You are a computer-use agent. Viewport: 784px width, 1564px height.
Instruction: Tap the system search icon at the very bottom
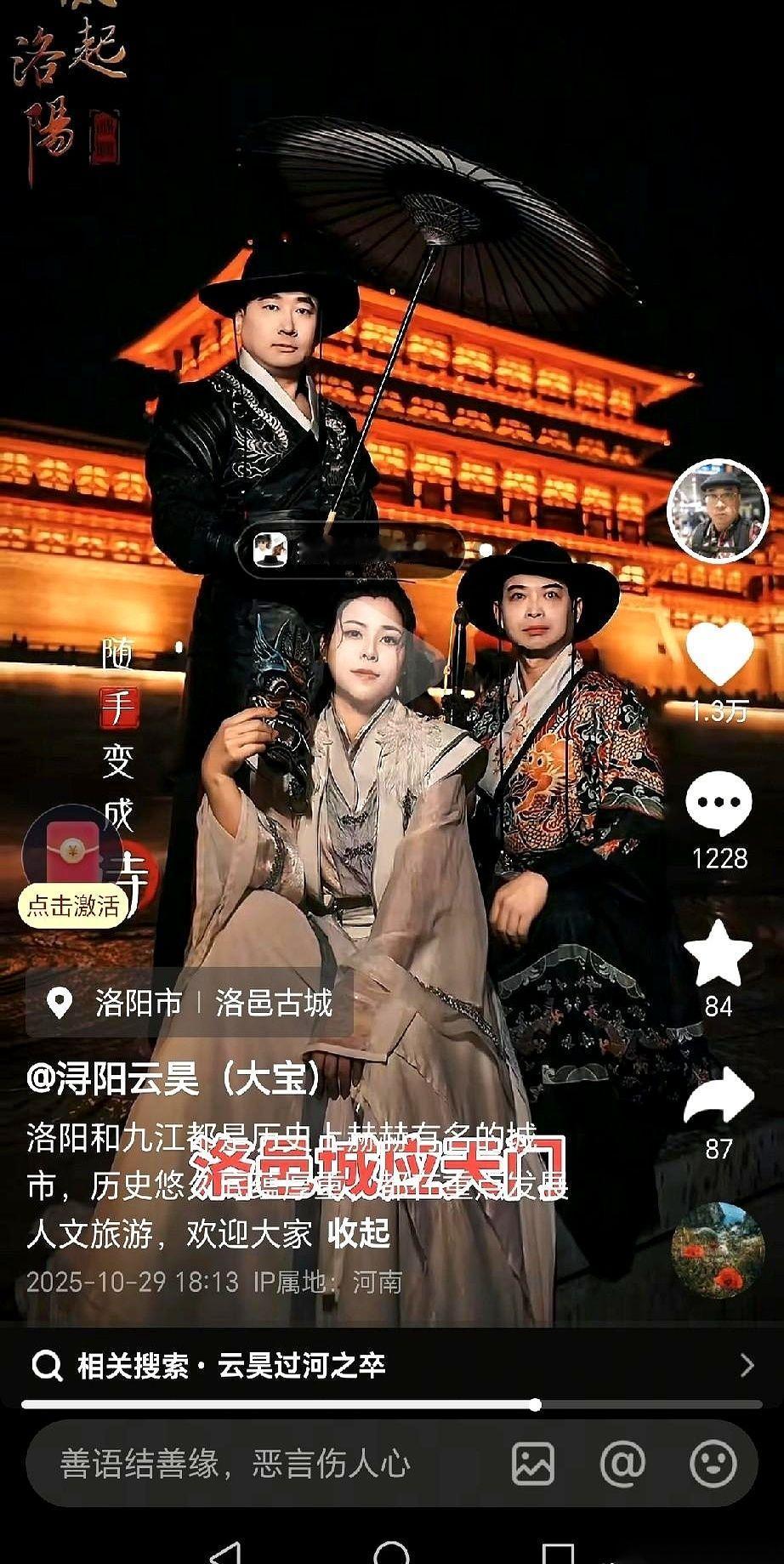coord(392,1550)
